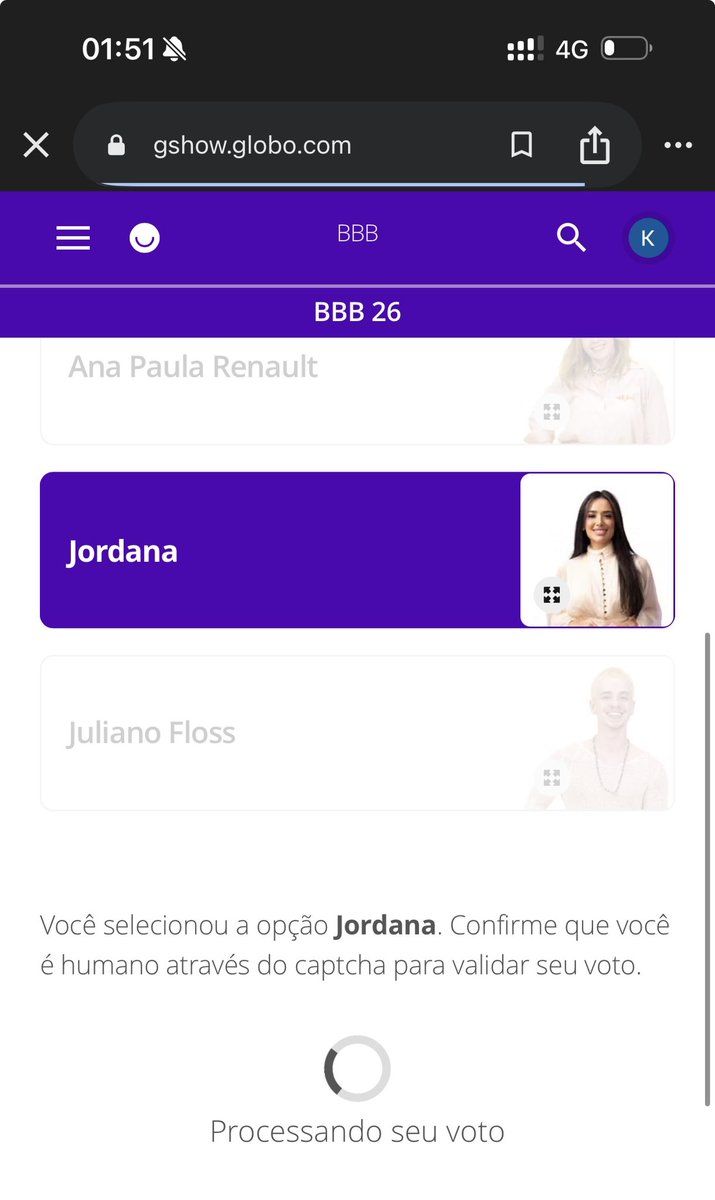Search the gshow site
This screenshot has width=715, height=1200.
(571, 238)
